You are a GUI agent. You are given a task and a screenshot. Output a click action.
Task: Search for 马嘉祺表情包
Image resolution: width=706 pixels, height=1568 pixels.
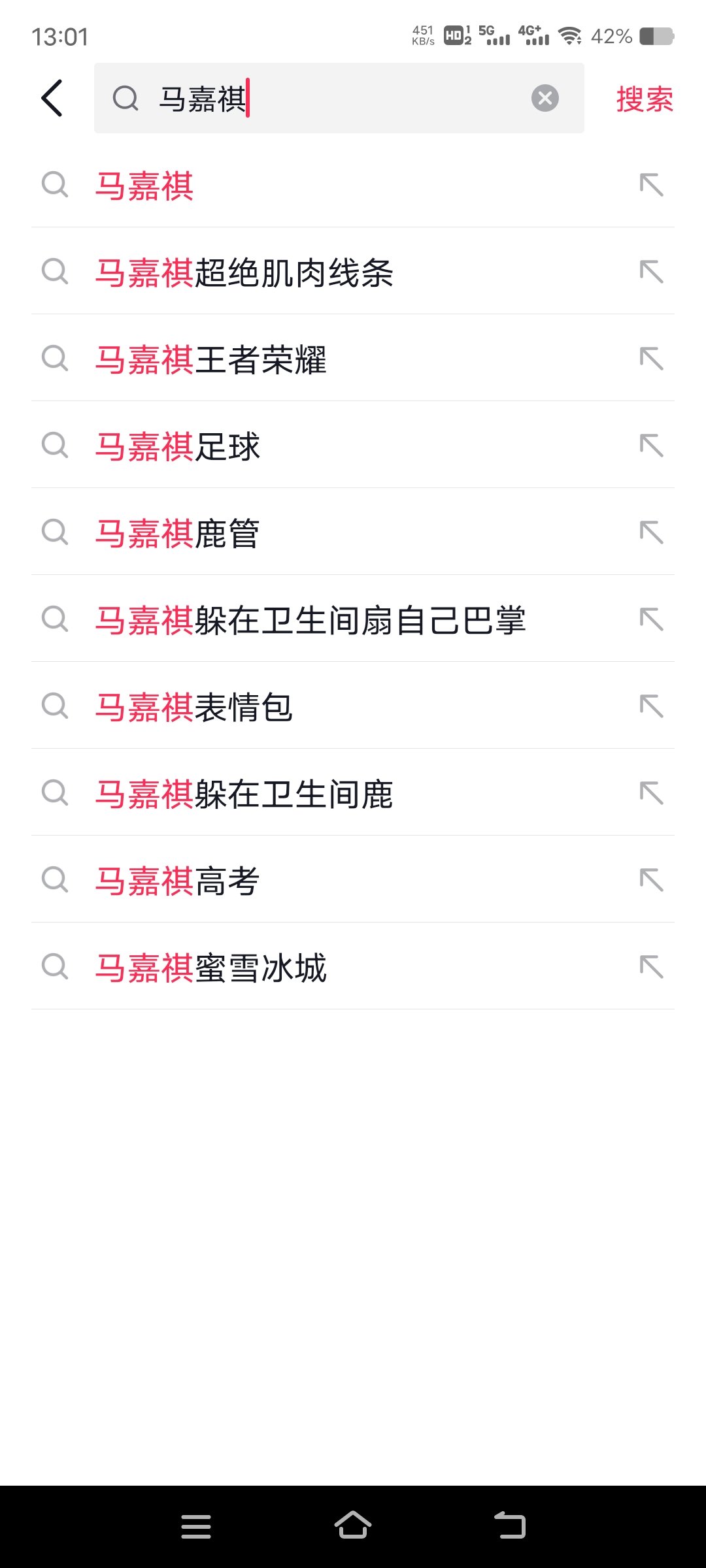353,706
